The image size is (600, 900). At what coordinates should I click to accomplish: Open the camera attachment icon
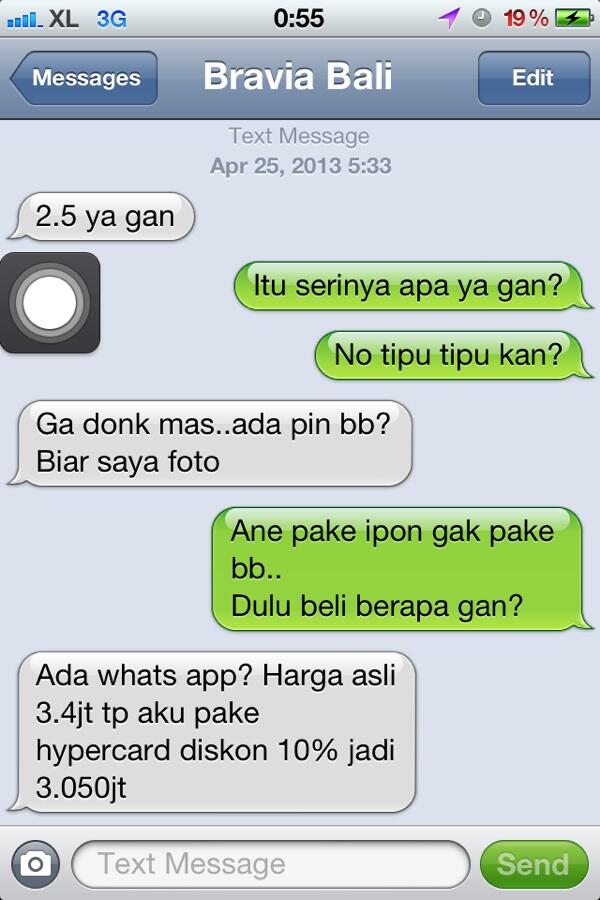point(36,863)
